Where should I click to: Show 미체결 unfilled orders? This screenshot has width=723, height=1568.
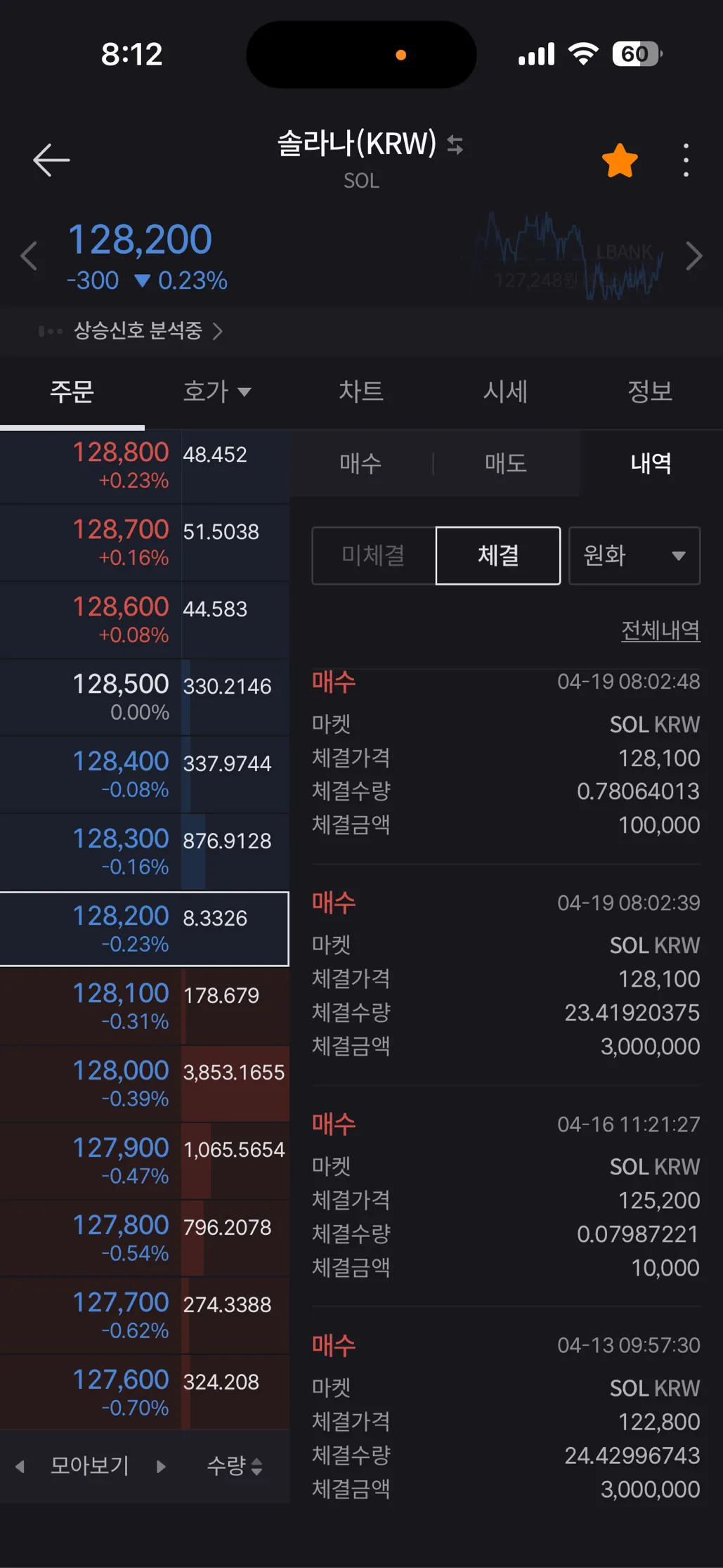tap(374, 555)
